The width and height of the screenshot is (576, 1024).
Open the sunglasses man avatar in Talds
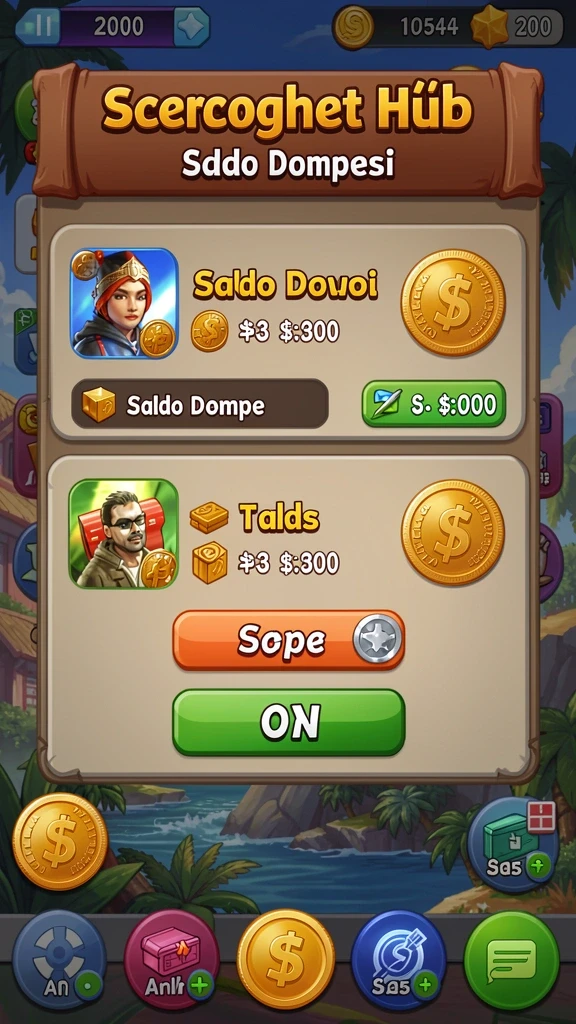[x=123, y=534]
